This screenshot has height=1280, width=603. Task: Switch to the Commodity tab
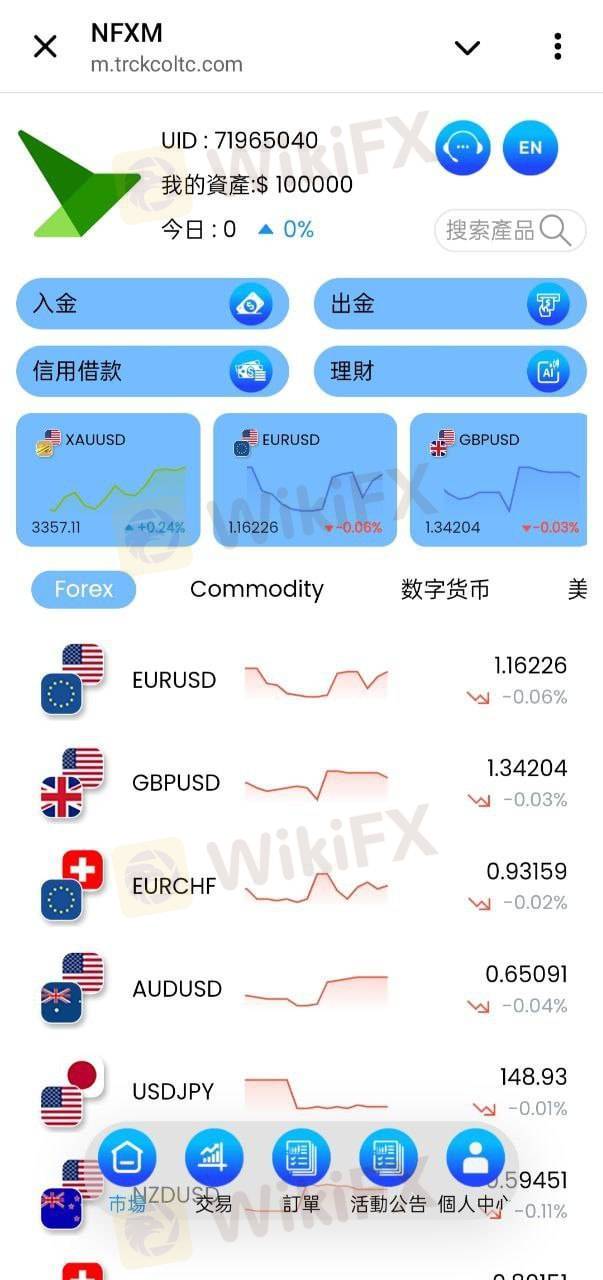257,589
